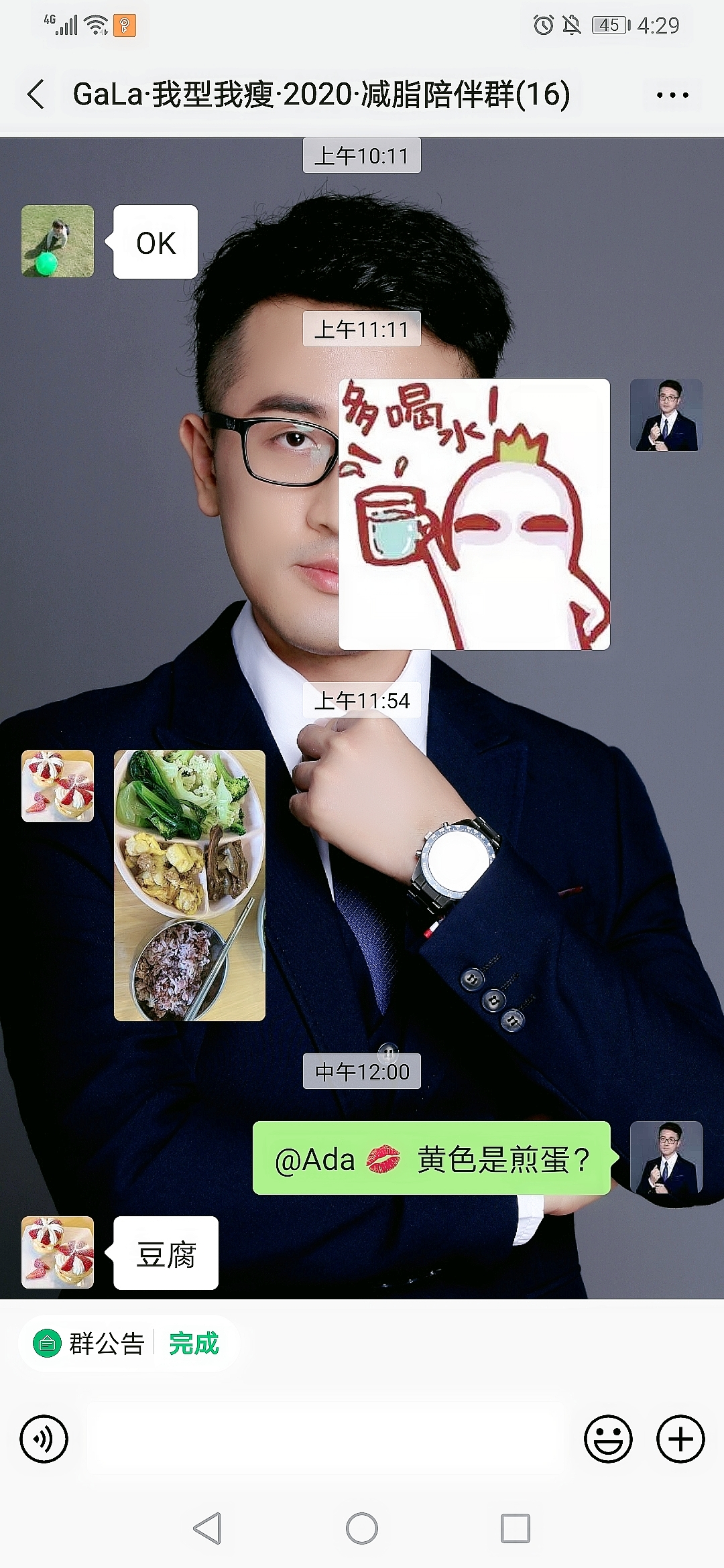Tap the avatar beside the 黄色是煎蛋 message
Viewport: 724px width, 1568px height.
(666, 1157)
